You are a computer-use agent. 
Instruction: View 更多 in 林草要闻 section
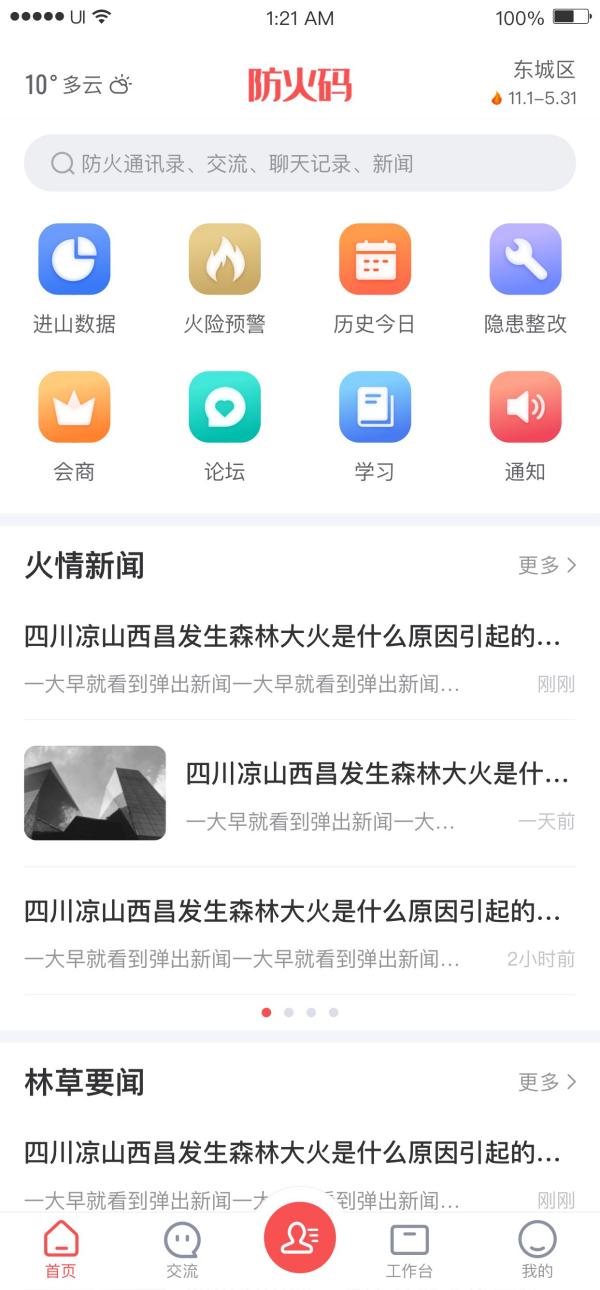point(547,1082)
